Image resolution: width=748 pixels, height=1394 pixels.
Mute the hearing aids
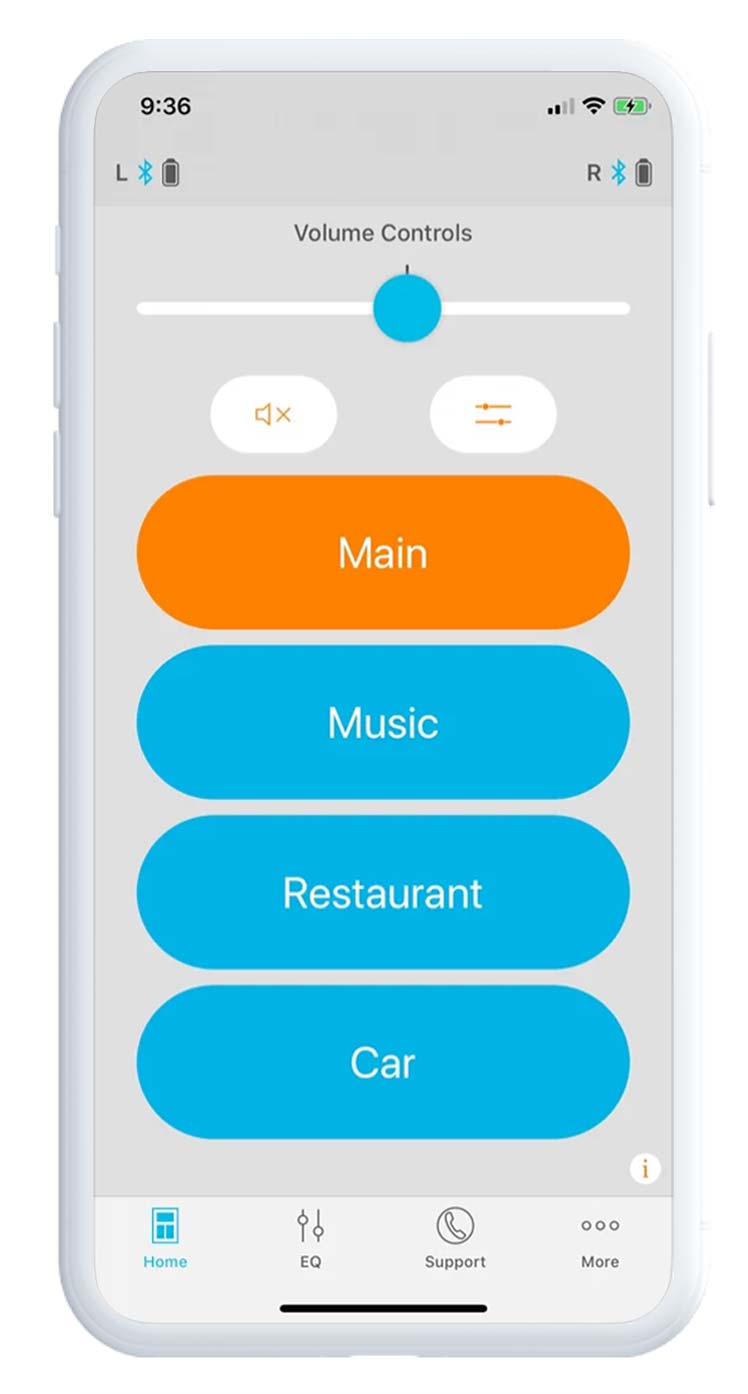coord(273,414)
